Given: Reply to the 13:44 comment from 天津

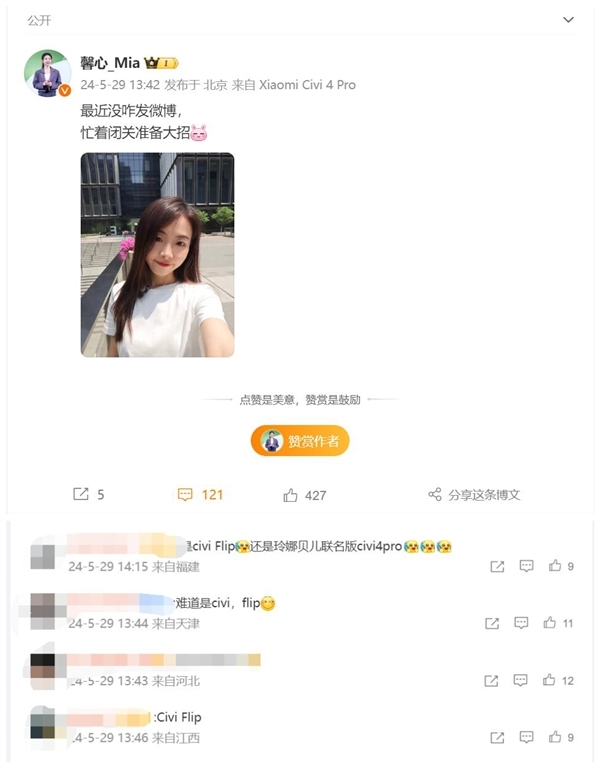Looking at the screenshot, I should [521, 623].
